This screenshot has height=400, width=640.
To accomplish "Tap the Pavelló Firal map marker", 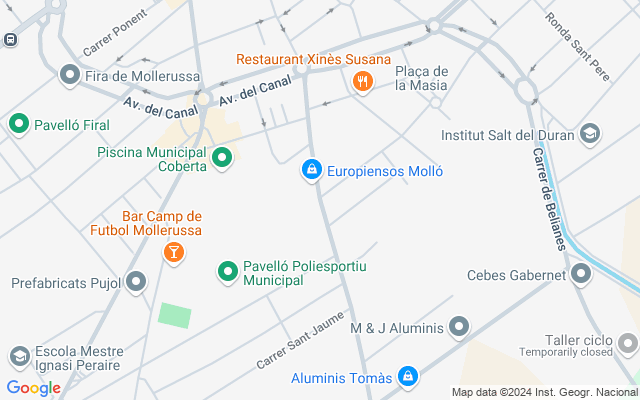I will tap(19, 125).
